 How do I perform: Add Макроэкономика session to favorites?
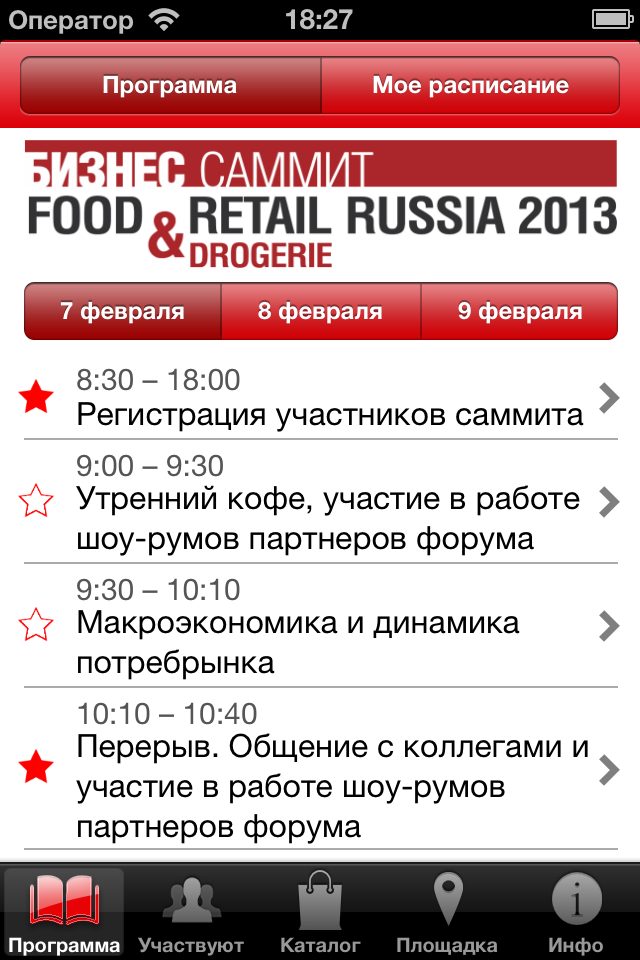pyautogui.click(x=37, y=625)
